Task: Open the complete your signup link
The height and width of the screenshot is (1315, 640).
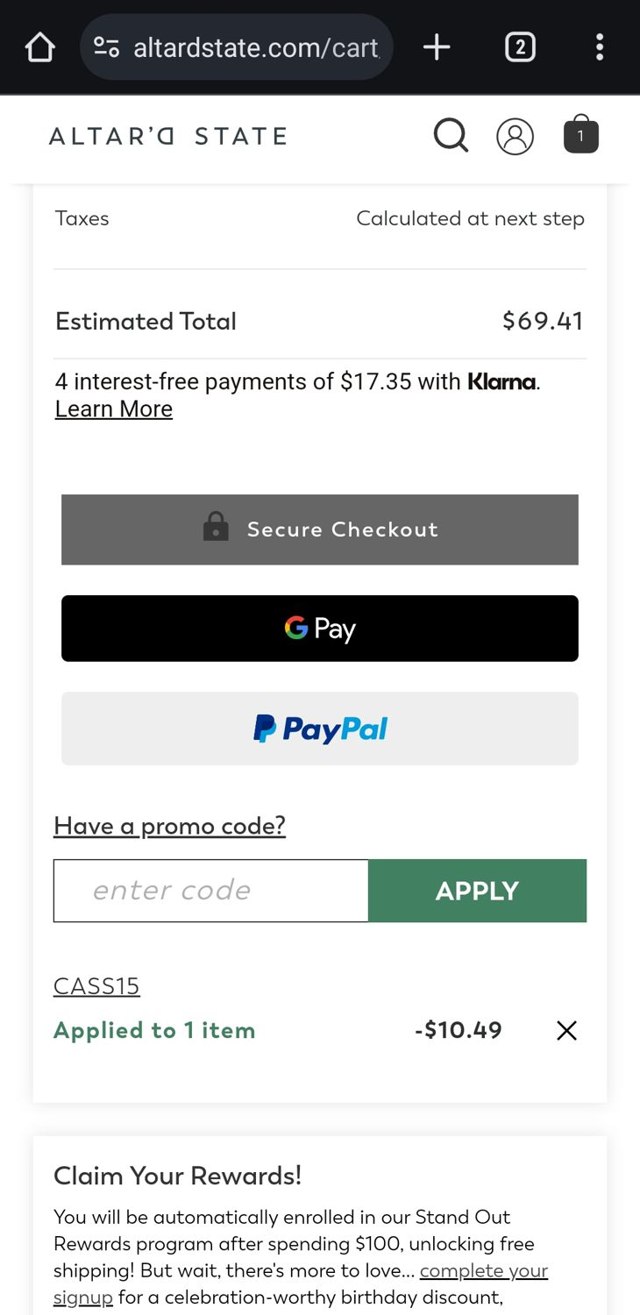Action: pyautogui.click(x=484, y=1271)
